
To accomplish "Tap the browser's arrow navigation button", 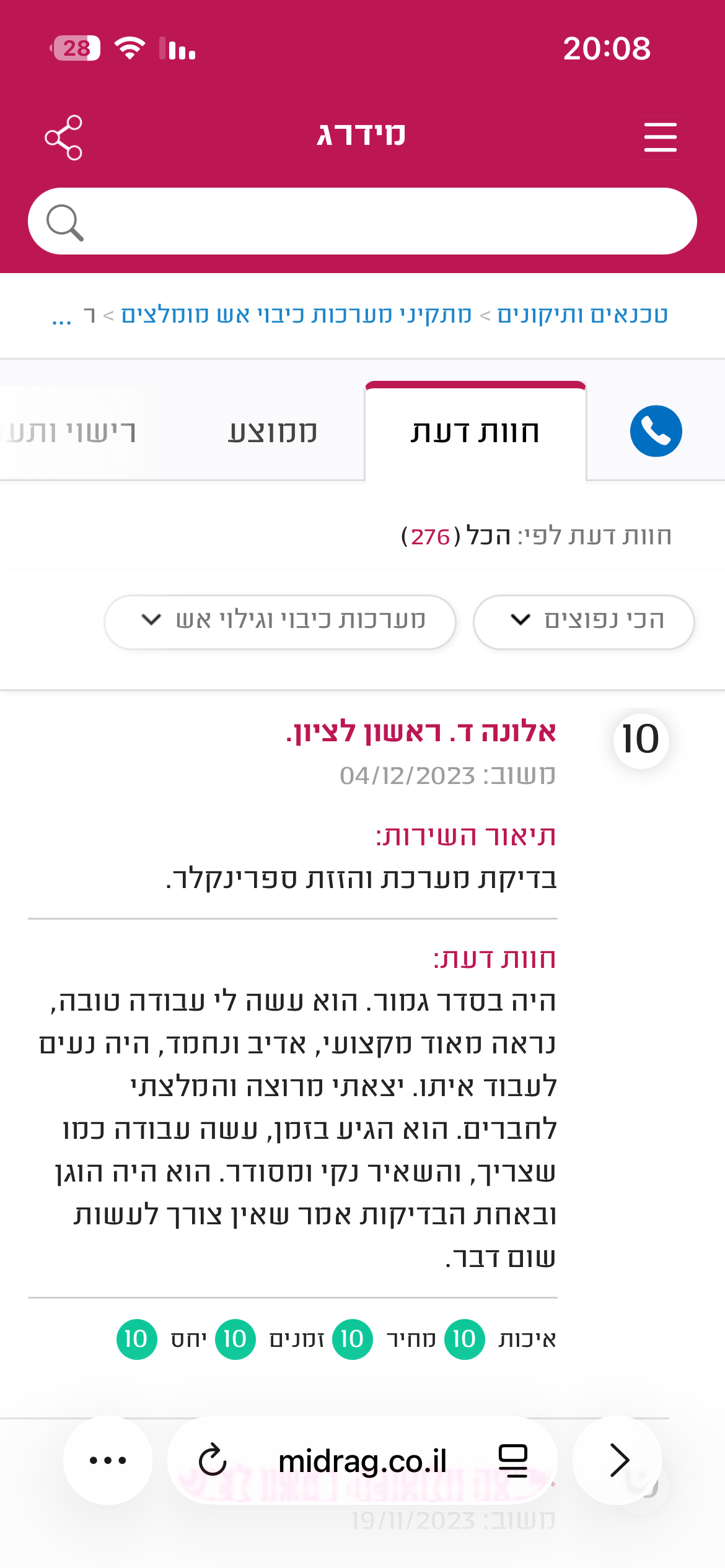I will pos(617,1460).
